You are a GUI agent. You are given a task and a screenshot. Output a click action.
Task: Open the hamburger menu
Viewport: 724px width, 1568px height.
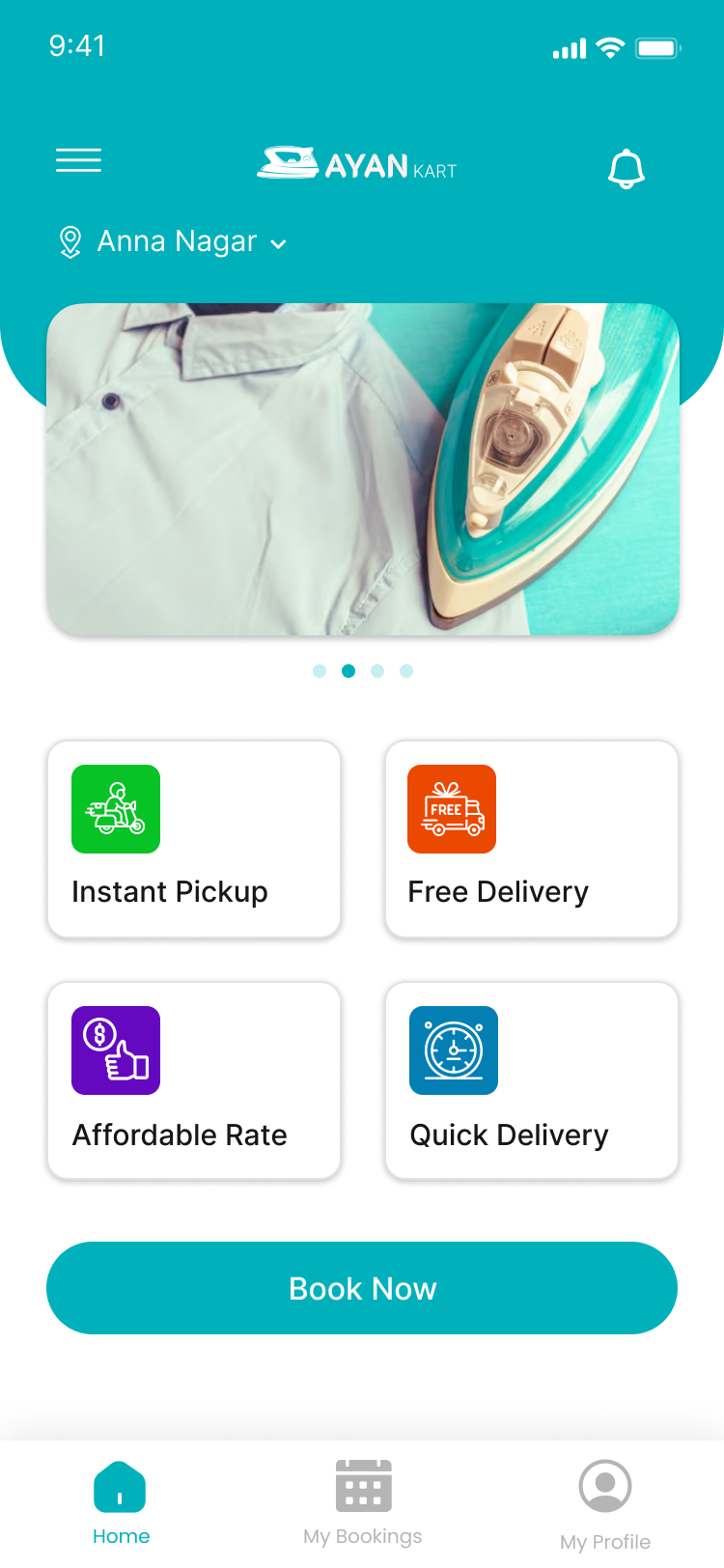[78, 160]
